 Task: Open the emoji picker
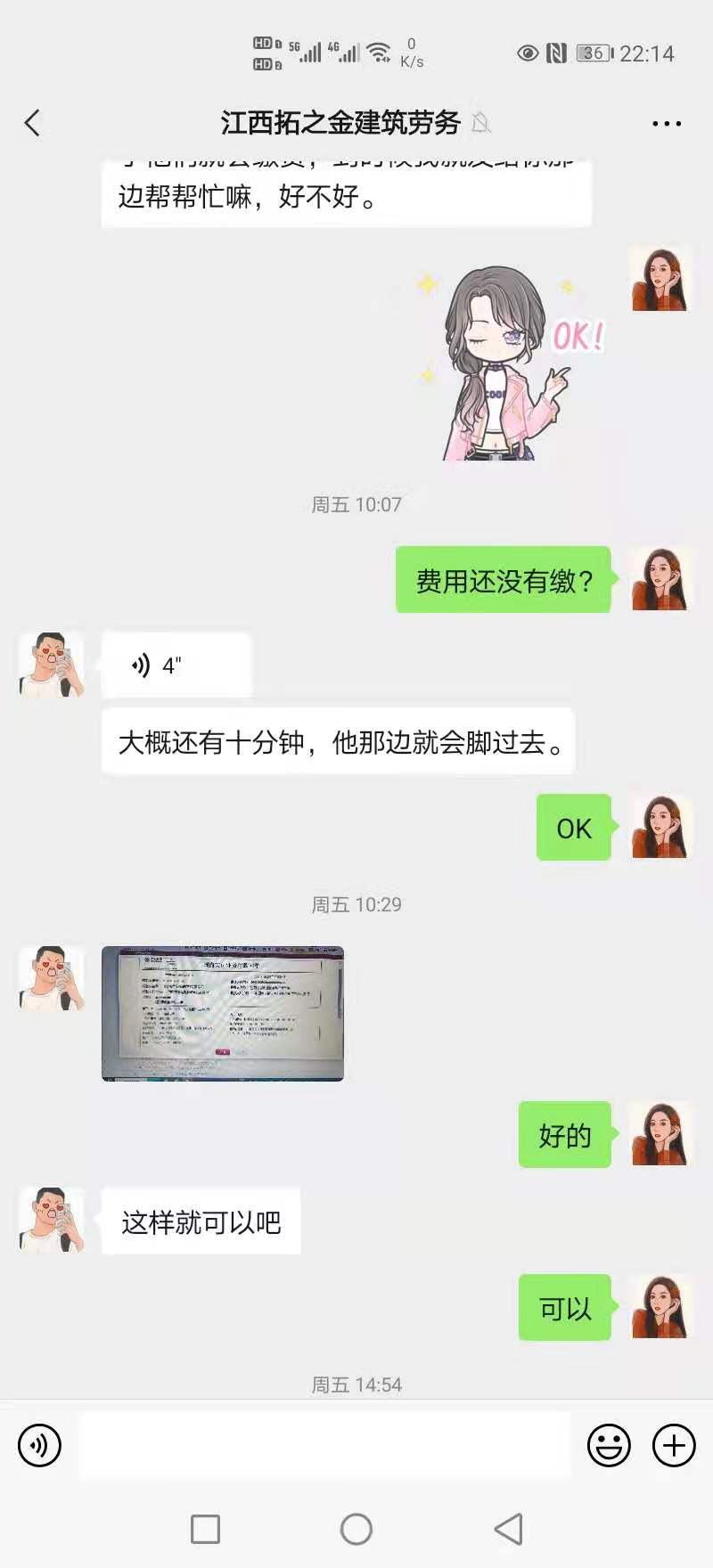[x=609, y=1445]
